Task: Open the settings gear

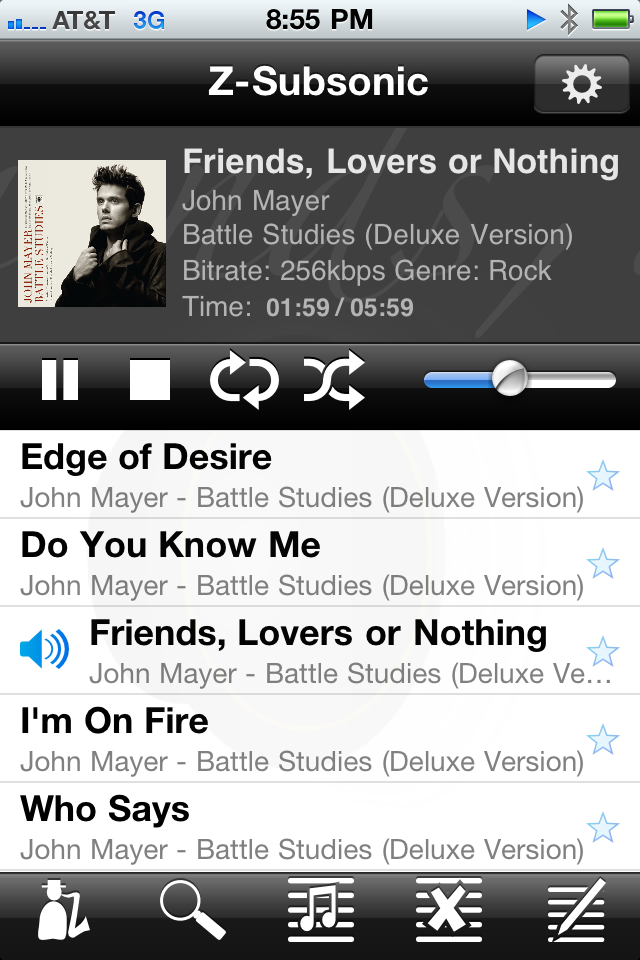Action: (582, 84)
